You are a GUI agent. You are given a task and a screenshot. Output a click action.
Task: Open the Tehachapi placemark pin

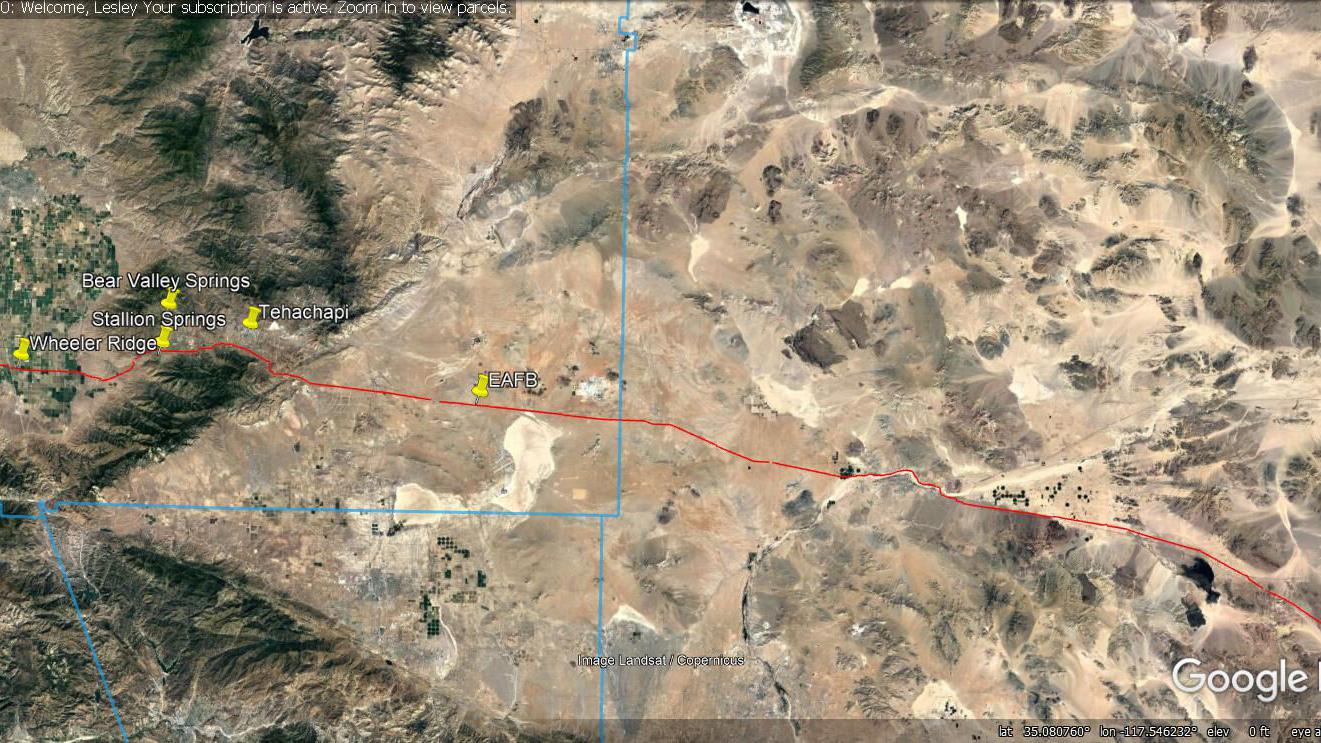point(252,317)
